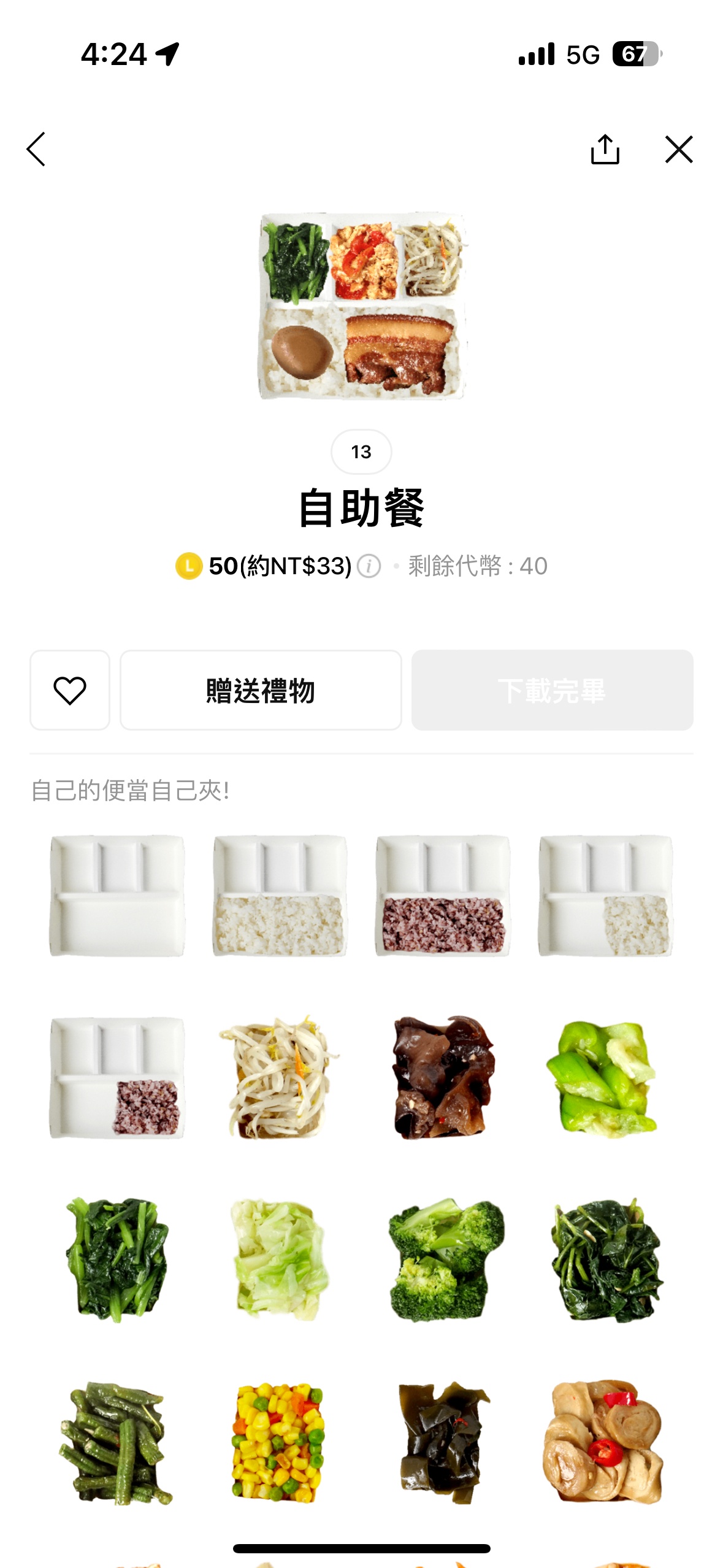Screen dimensions: 723x1568
Task: Tap the 贈送禮物 gift button
Action: pyautogui.click(x=261, y=690)
